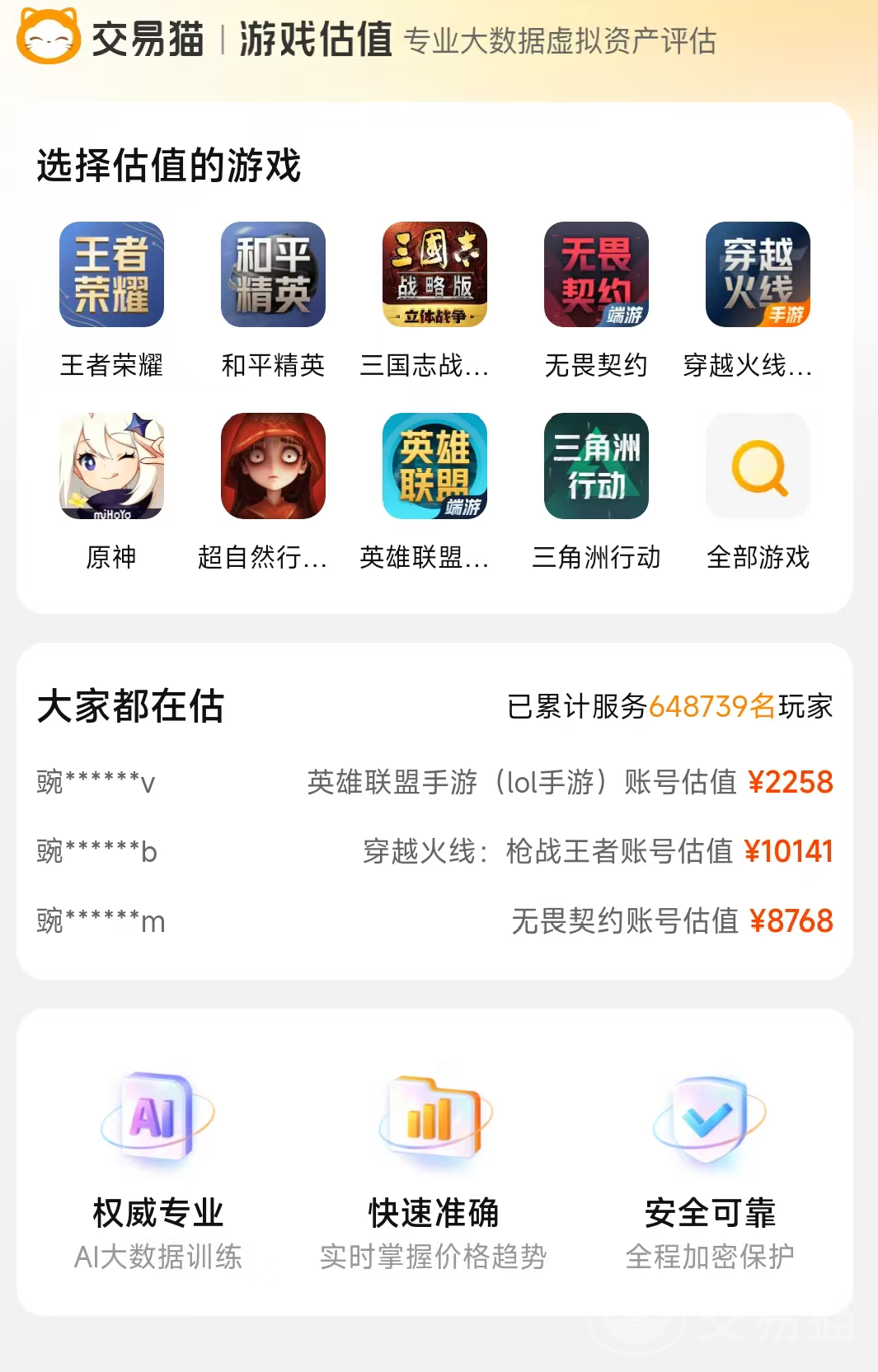Pick 穿越火线 手游 for valuation
This screenshot has width=878, height=1372.
coord(758,274)
